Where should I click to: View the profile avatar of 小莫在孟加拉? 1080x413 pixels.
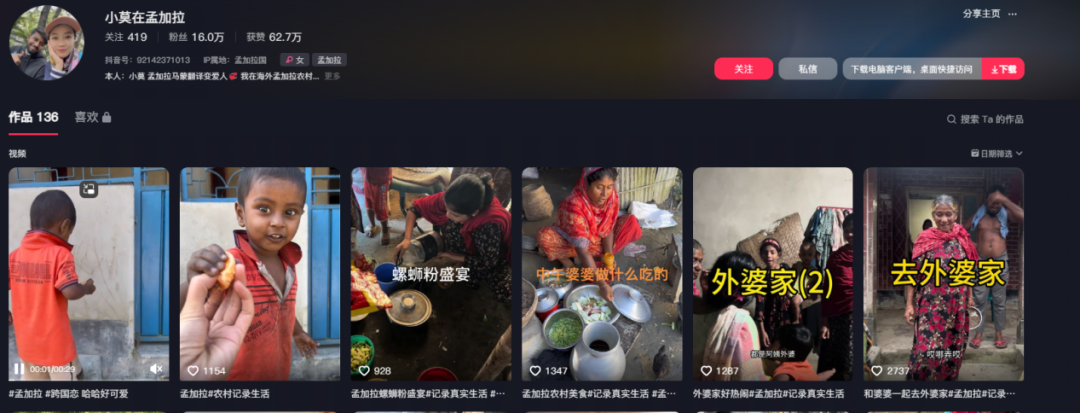coord(46,42)
